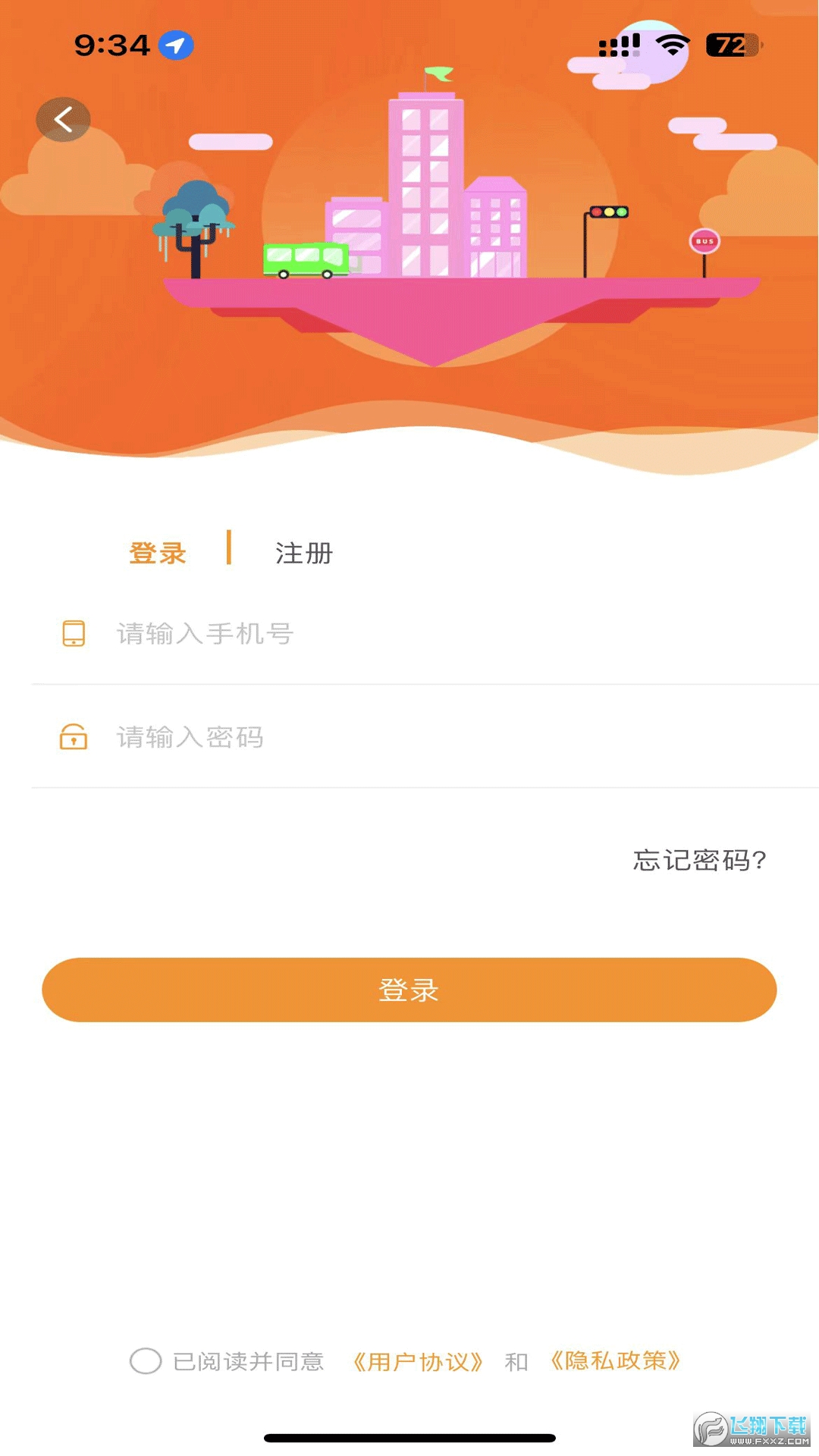The image size is (819, 1456).
Task: Toggle acceptance of the privacy agreement checkbox
Action: pyautogui.click(x=144, y=1361)
